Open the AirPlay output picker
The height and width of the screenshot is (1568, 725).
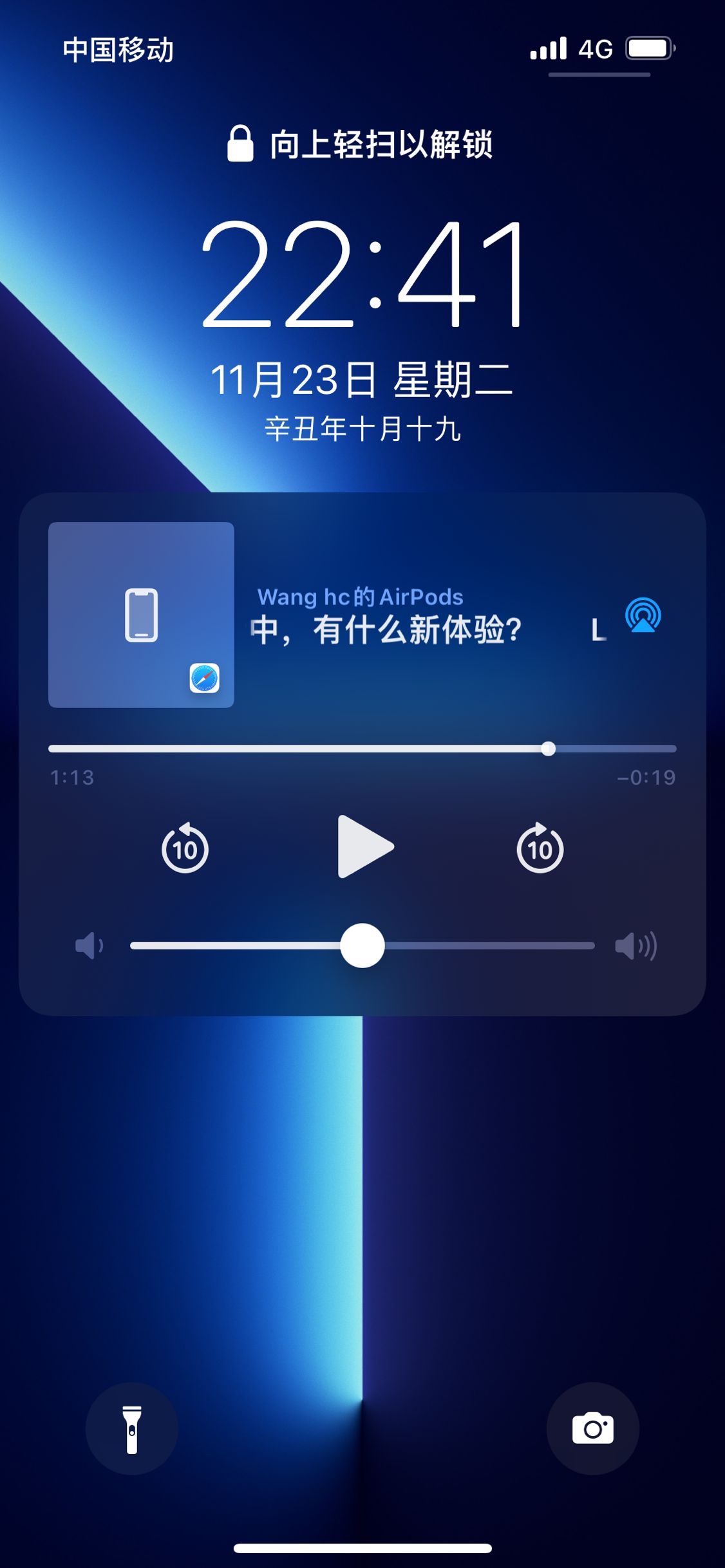(x=643, y=615)
